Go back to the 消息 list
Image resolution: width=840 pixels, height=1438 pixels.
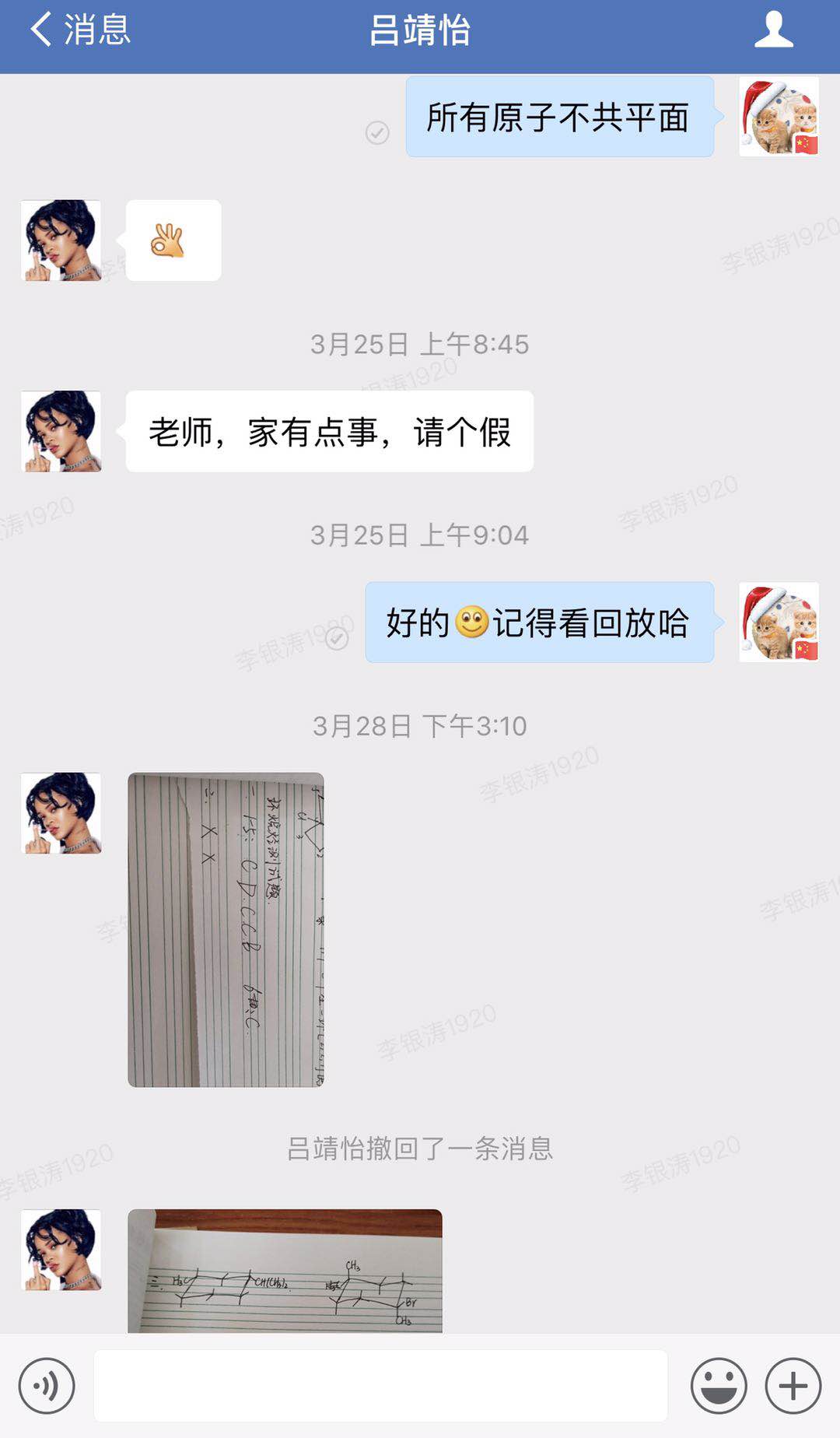tap(79, 31)
